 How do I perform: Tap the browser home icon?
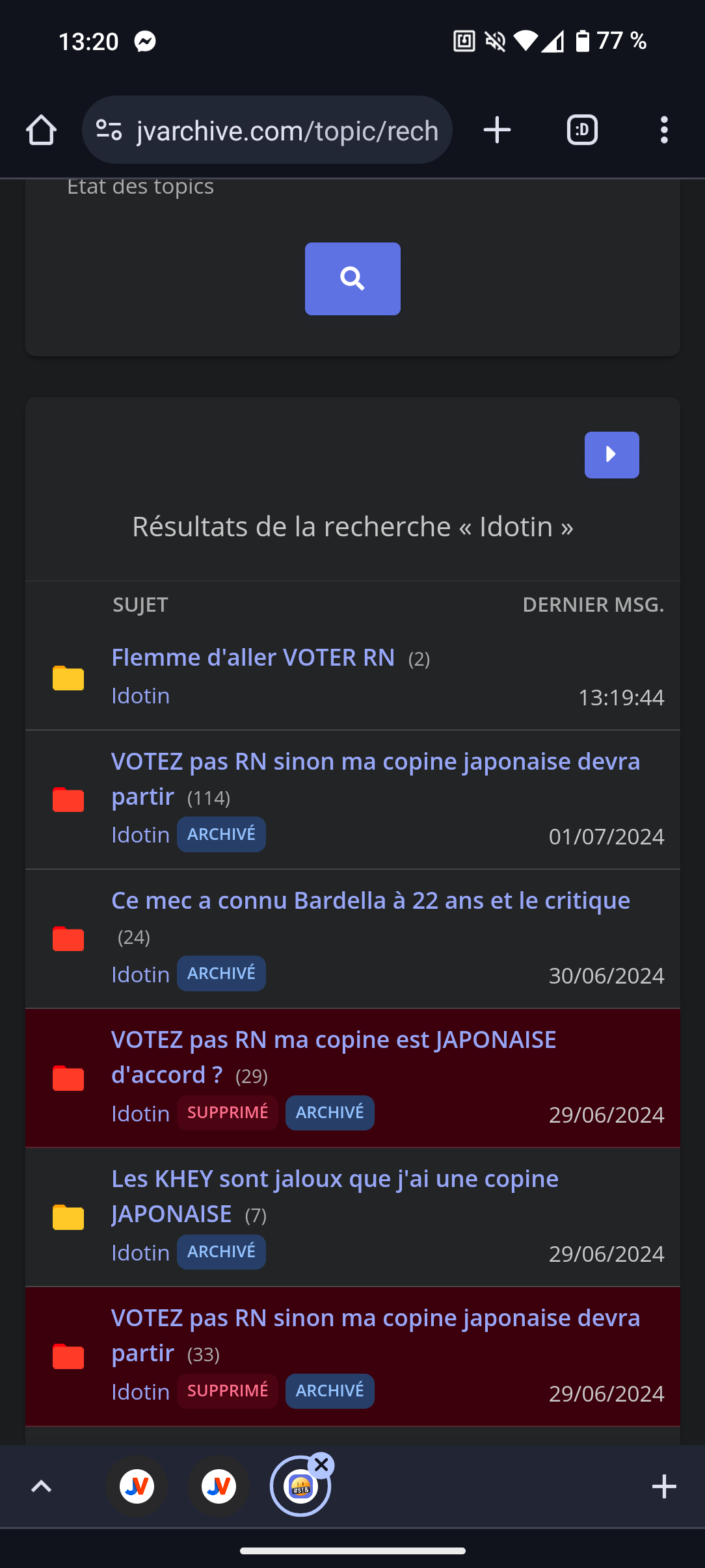coord(41,130)
